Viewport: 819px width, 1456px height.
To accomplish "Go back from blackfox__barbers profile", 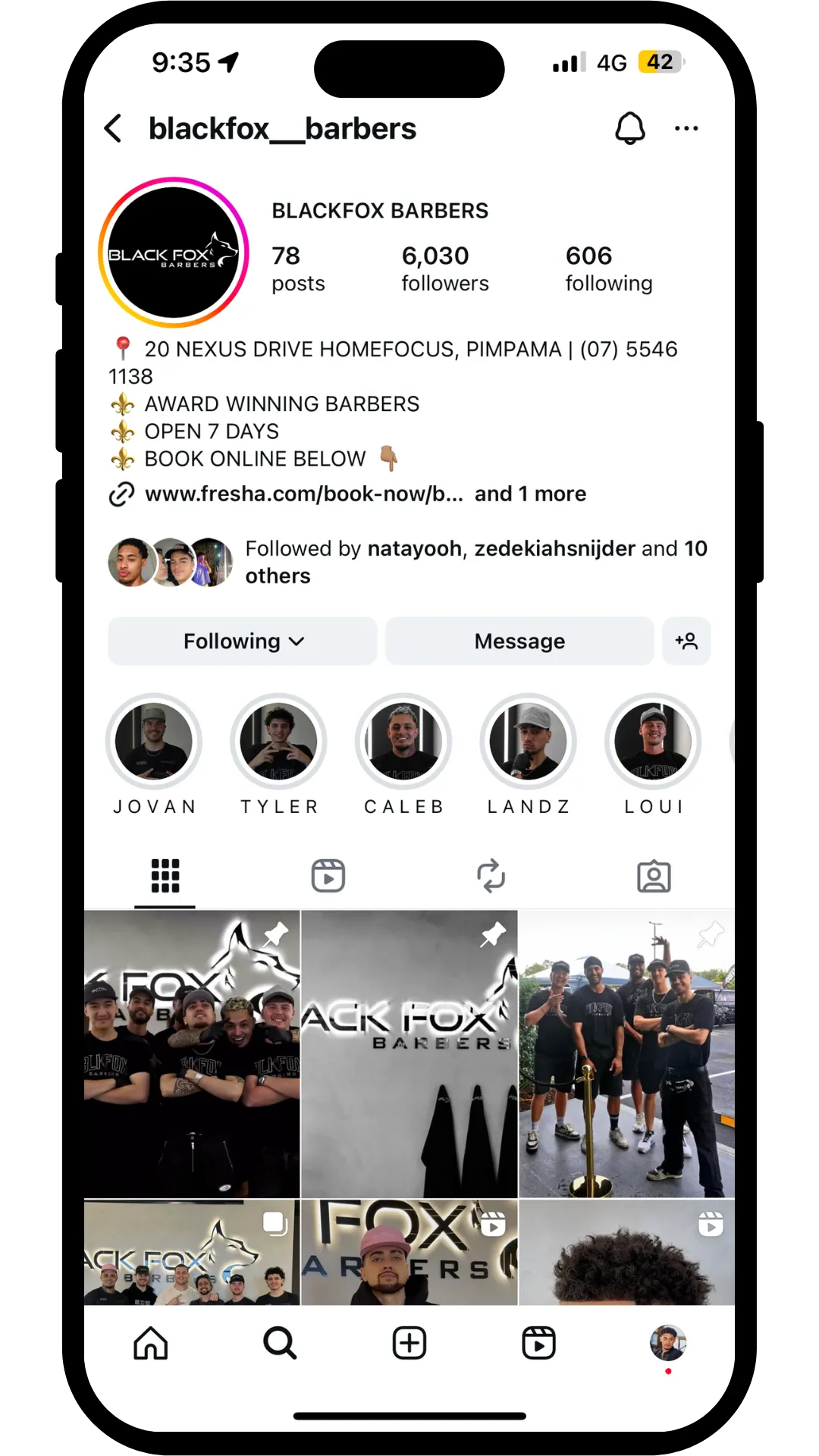I will [x=113, y=128].
